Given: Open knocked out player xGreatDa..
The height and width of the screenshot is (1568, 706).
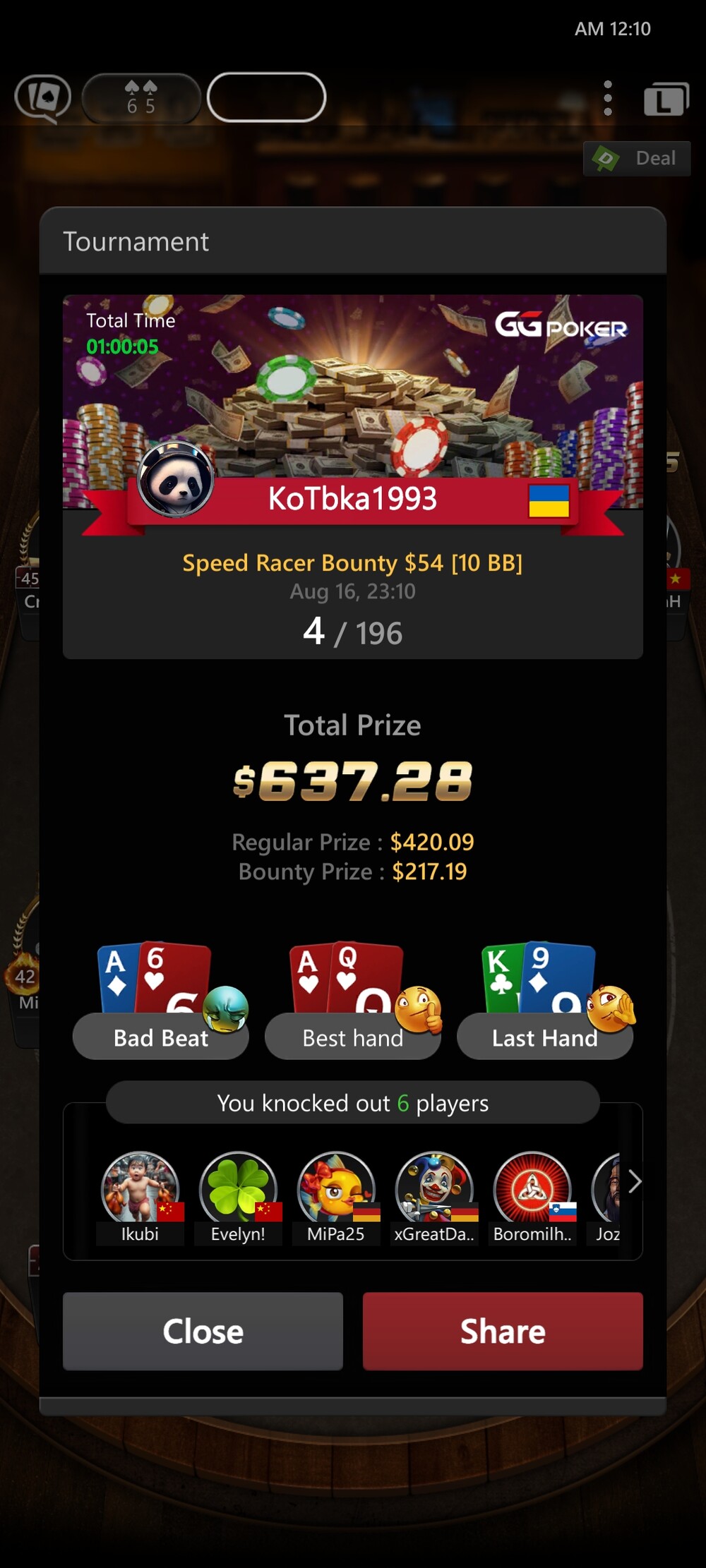Looking at the screenshot, I should pyautogui.click(x=434, y=1198).
